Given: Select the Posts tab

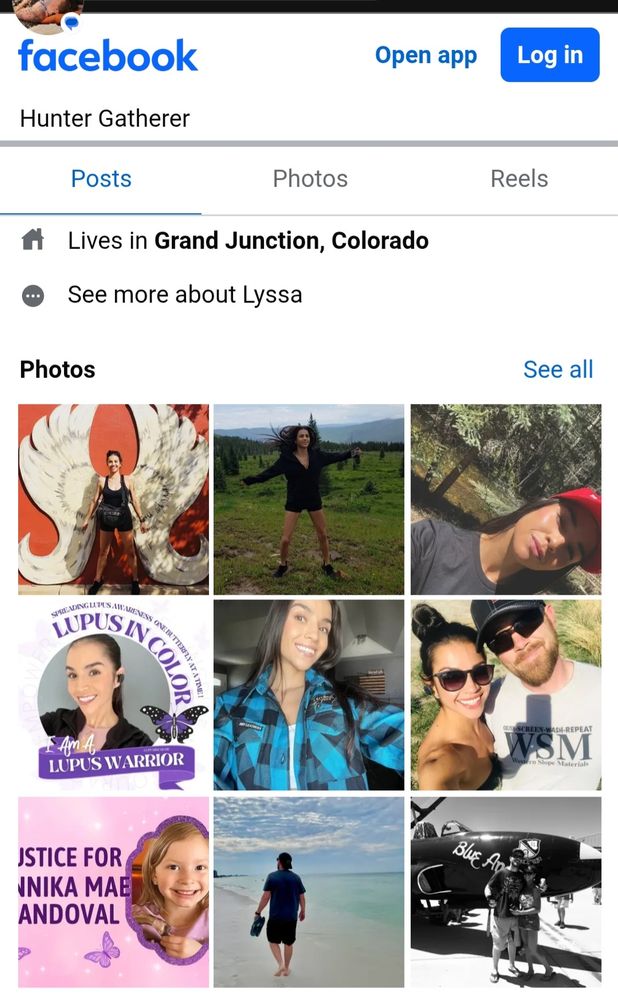Looking at the screenshot, I should pyautogui.click(x=101, y=179).
